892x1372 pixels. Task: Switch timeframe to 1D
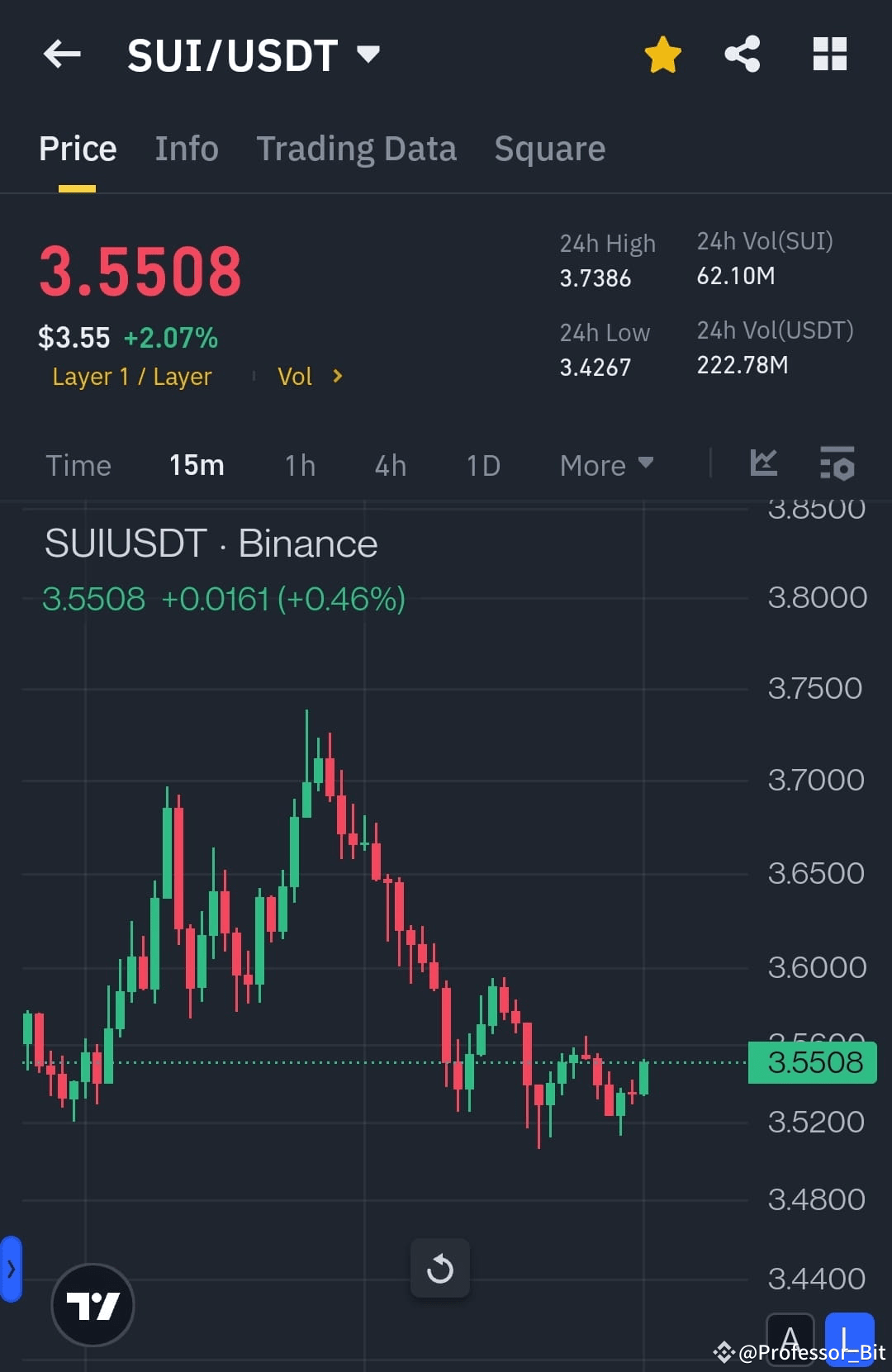tap(483, 465)
